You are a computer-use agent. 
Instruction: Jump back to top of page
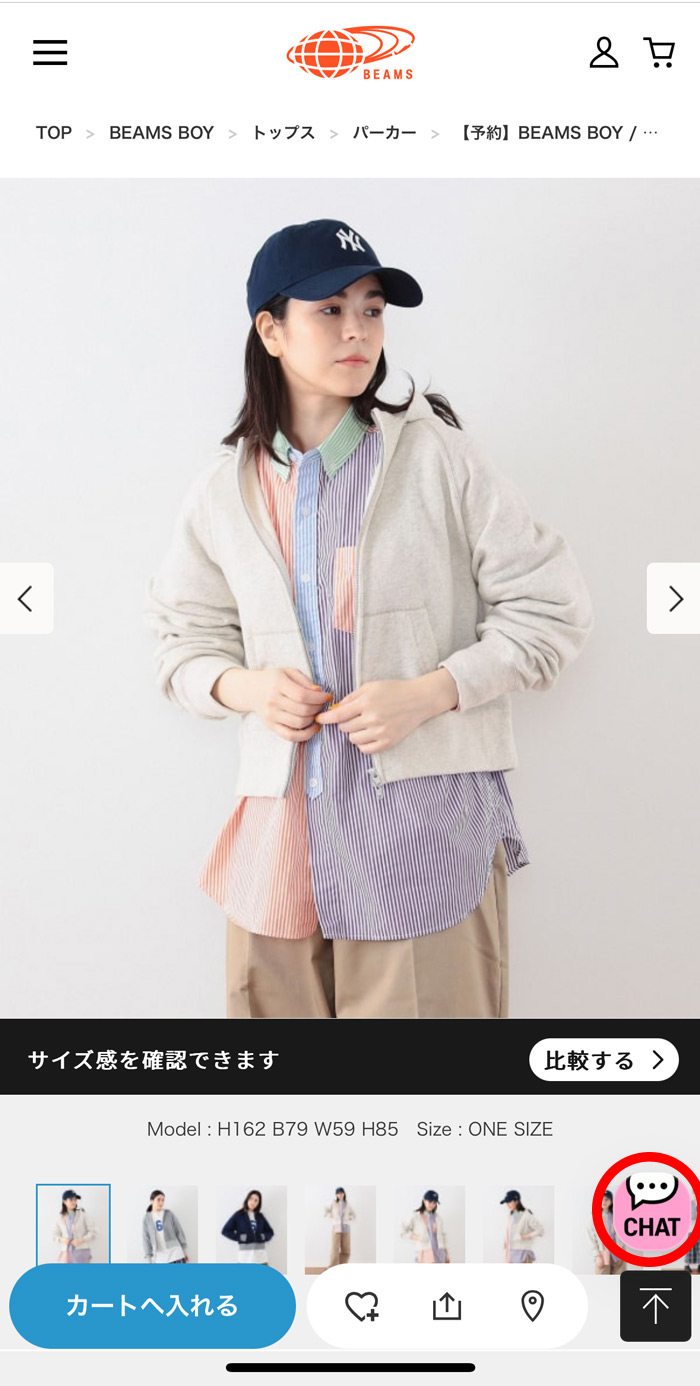click(x=655, y=1306)
